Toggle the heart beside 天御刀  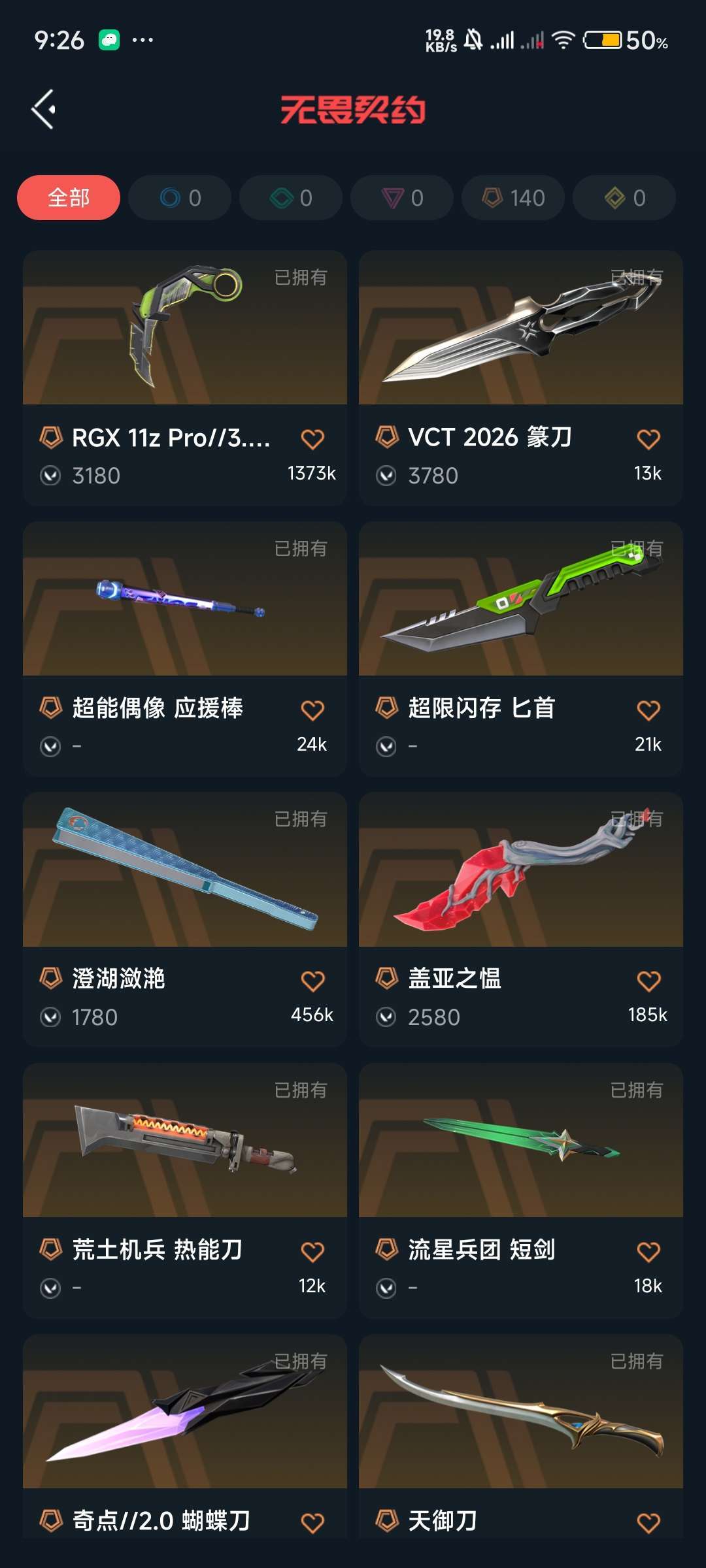(648, 1521)
